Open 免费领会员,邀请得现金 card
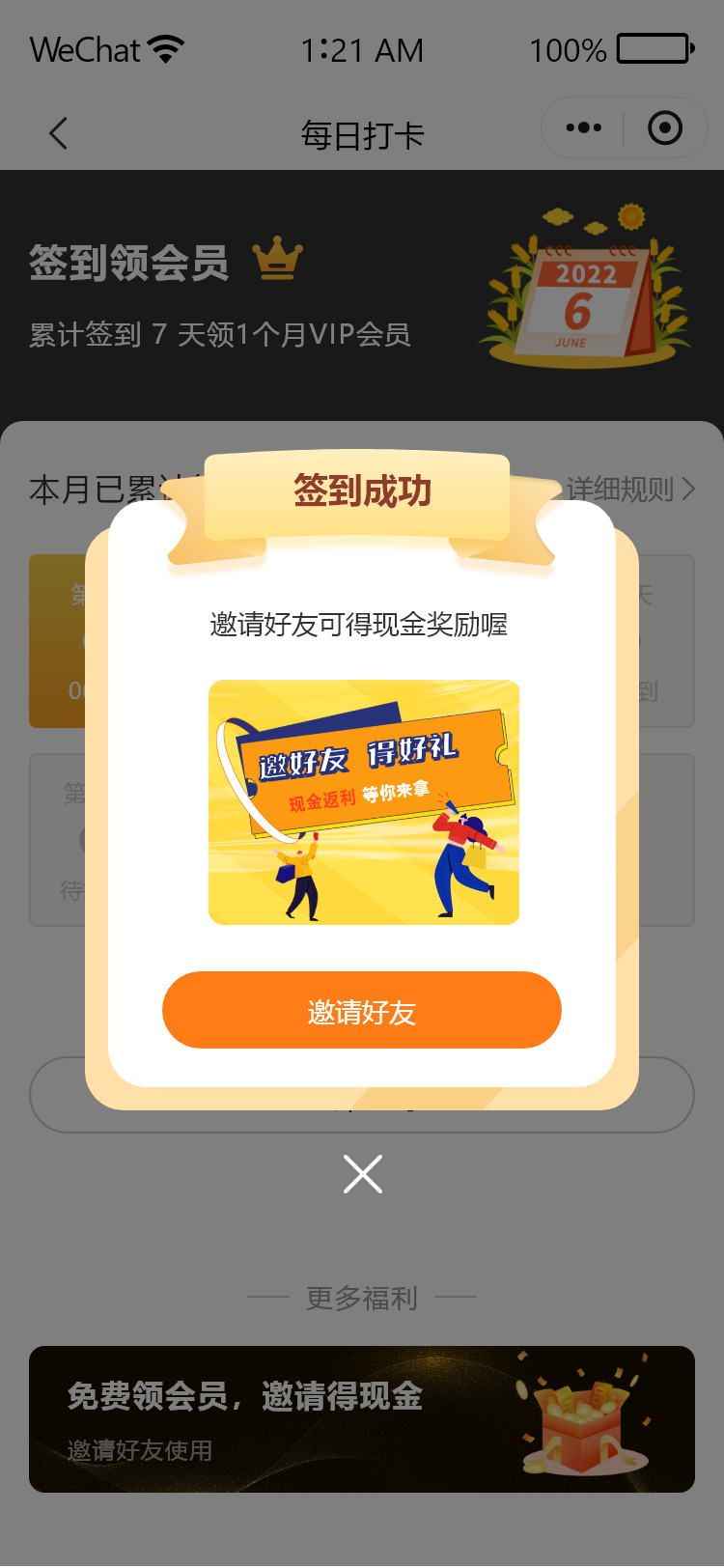Image resolution: width=724 pixels, height=1568 pixels. 361,1418
